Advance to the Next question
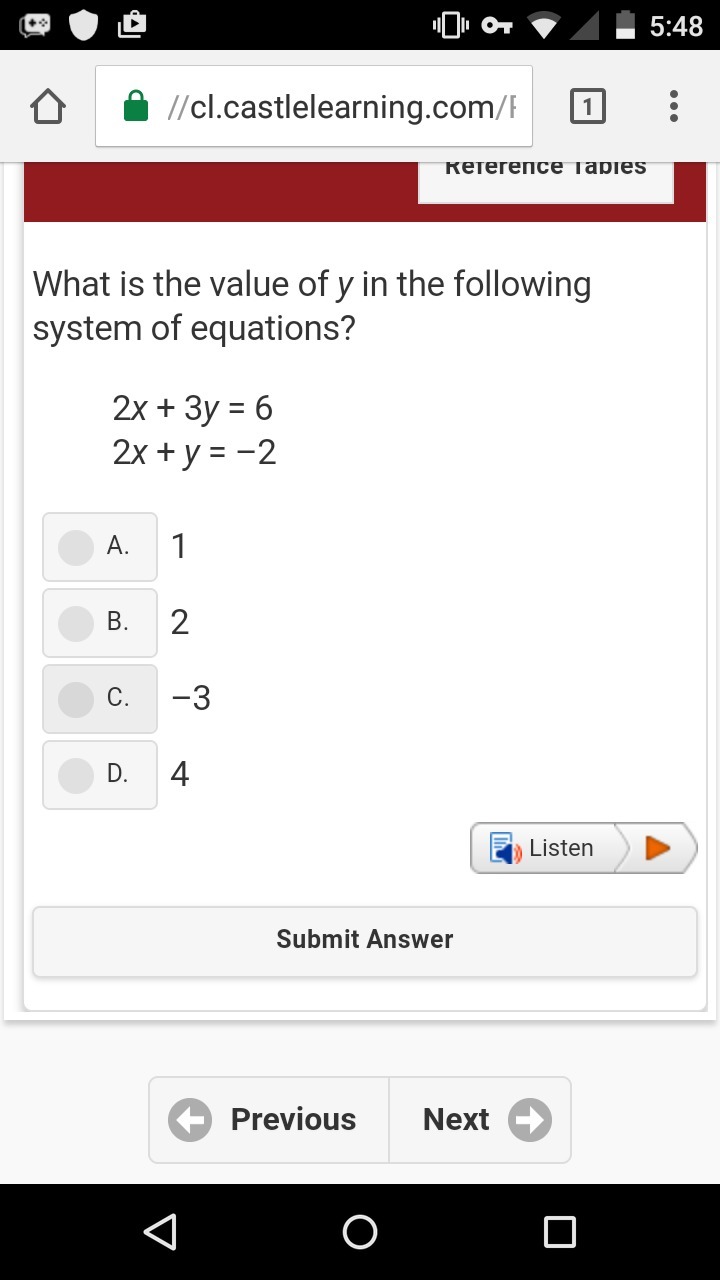 pos(480,1120)
